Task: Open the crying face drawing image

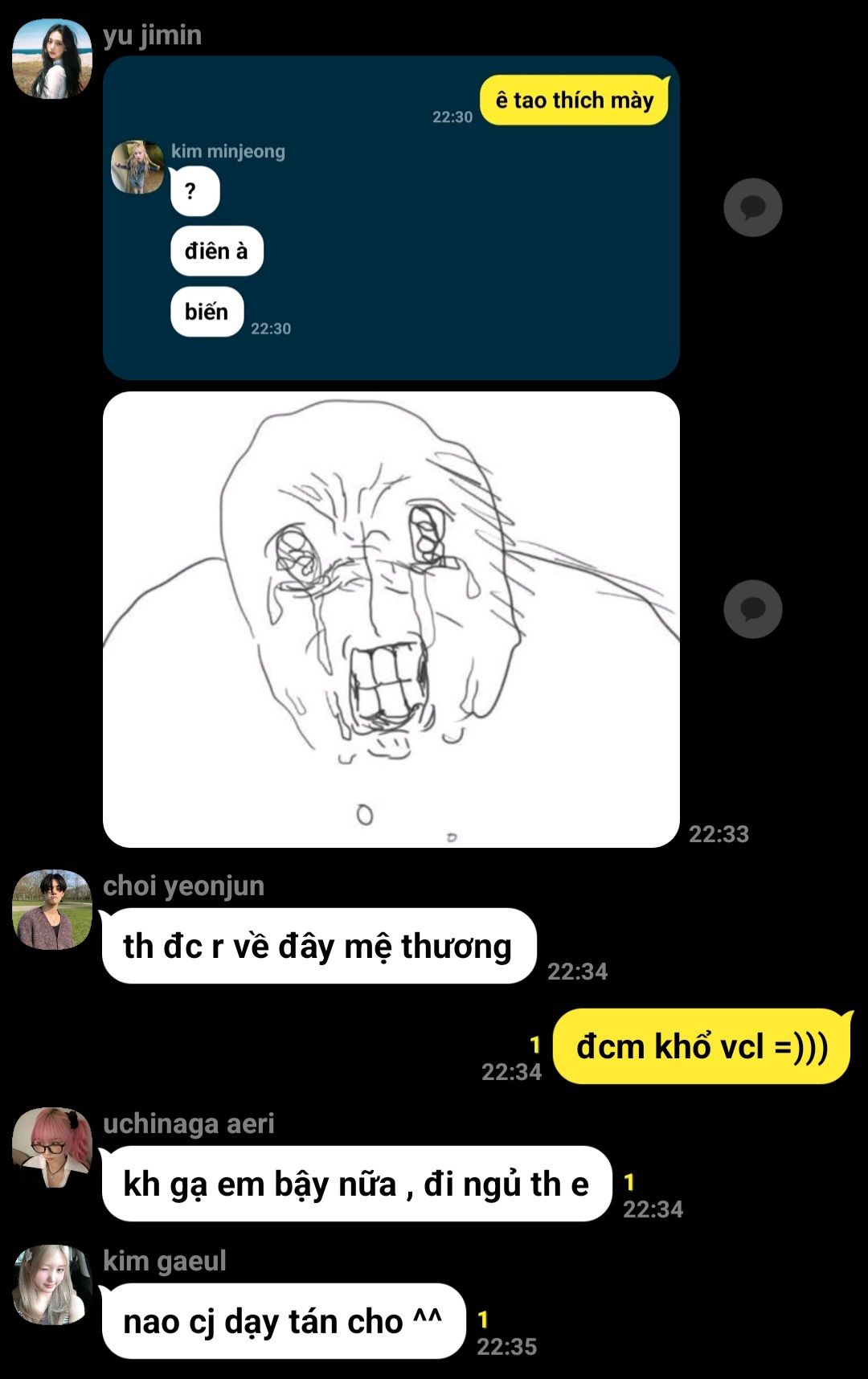Action: click(x=391, y=619)
